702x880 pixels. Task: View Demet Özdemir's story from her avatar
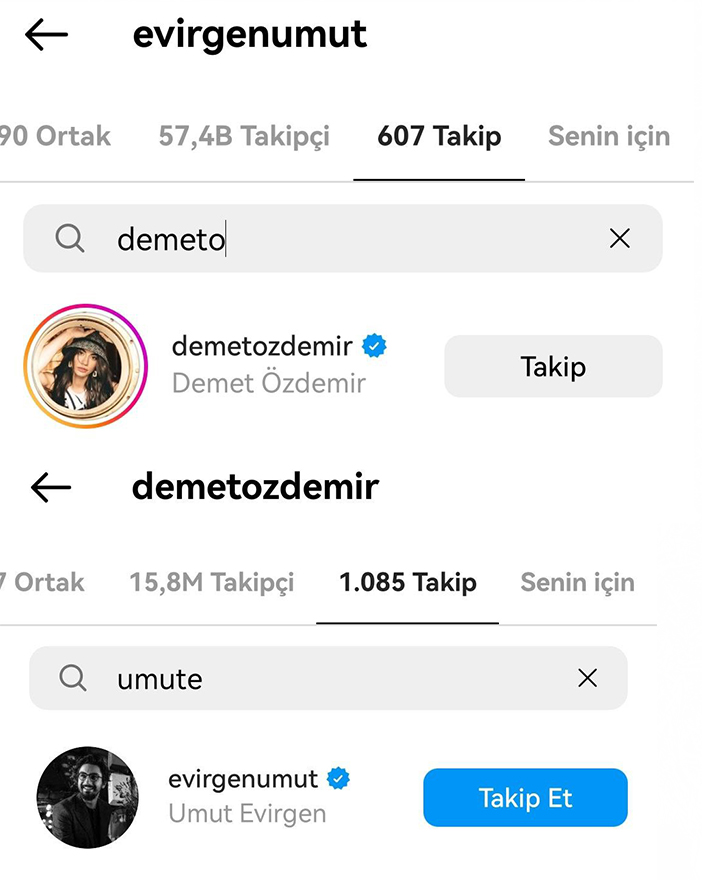pyautogui.click(x=85, y=366)
